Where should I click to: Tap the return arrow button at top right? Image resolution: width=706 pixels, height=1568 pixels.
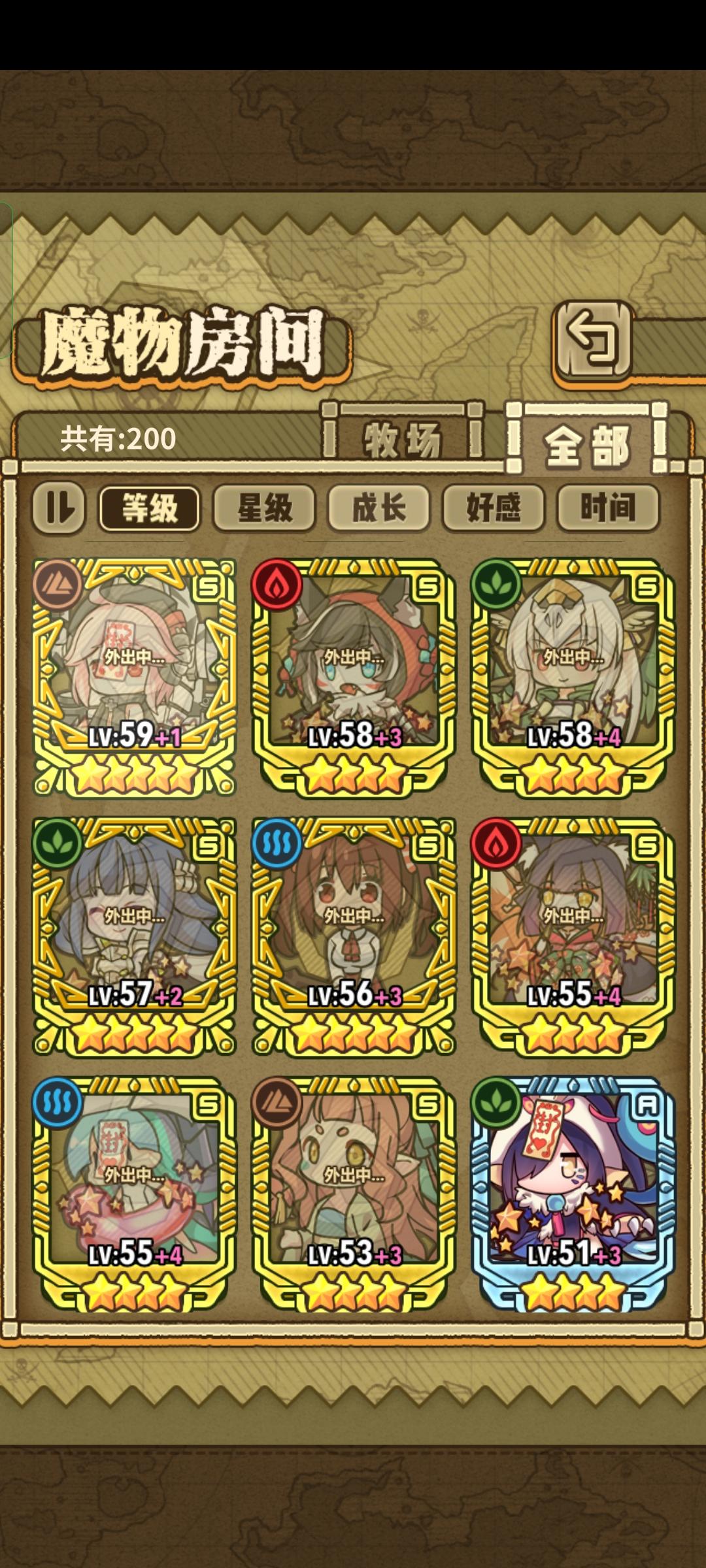coord(594,344)
